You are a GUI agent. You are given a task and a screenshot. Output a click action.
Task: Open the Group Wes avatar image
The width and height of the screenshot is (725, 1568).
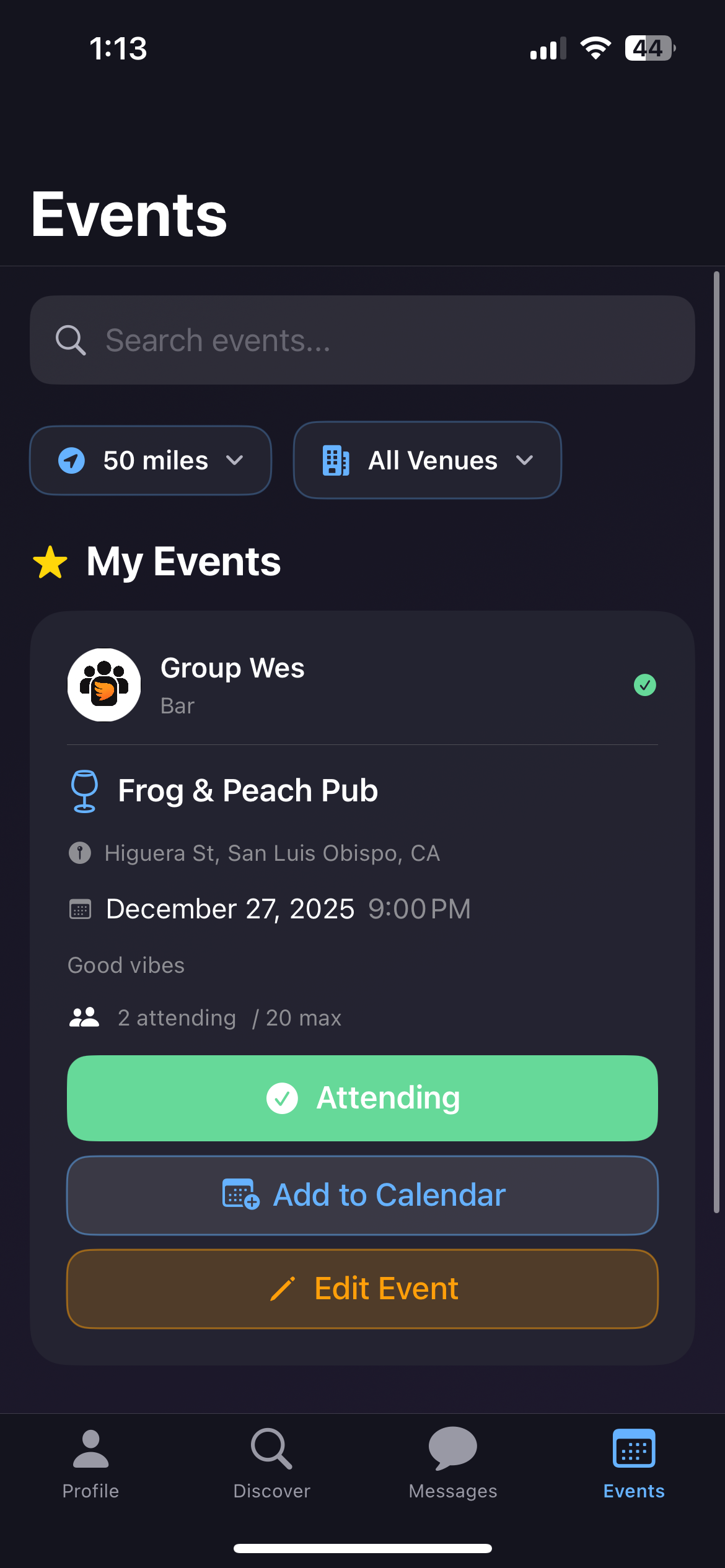click(x=103, y=684)
